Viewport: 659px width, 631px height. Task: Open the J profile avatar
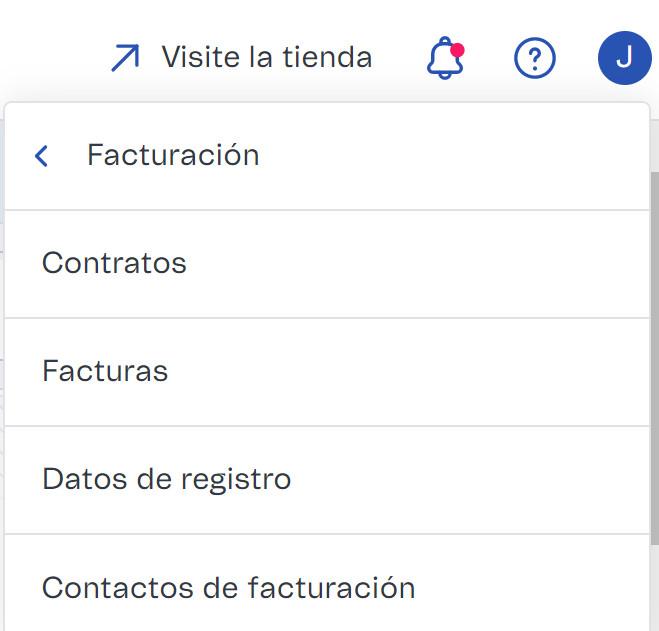[624, 58]
